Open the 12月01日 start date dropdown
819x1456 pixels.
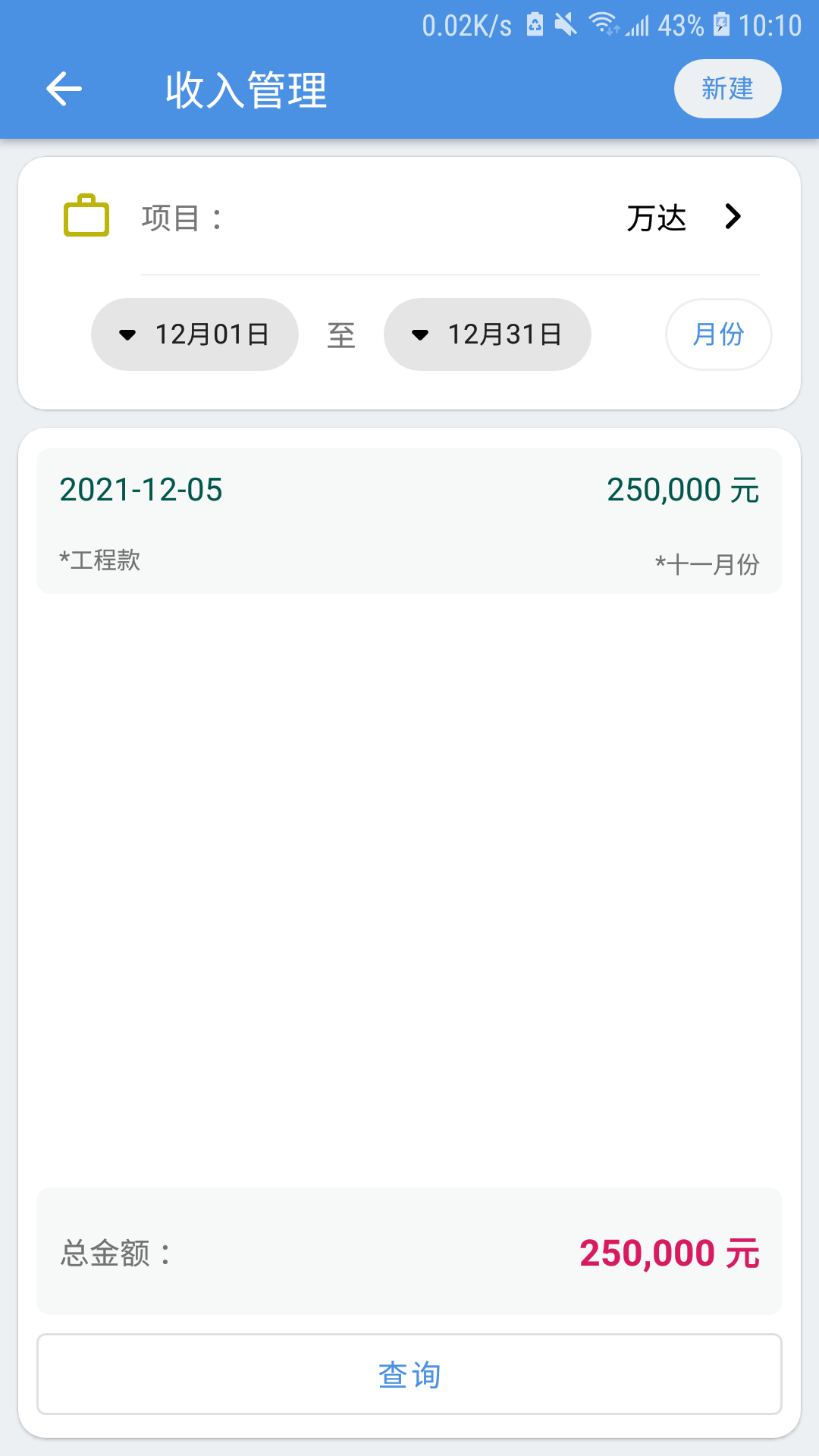point(194,334)
